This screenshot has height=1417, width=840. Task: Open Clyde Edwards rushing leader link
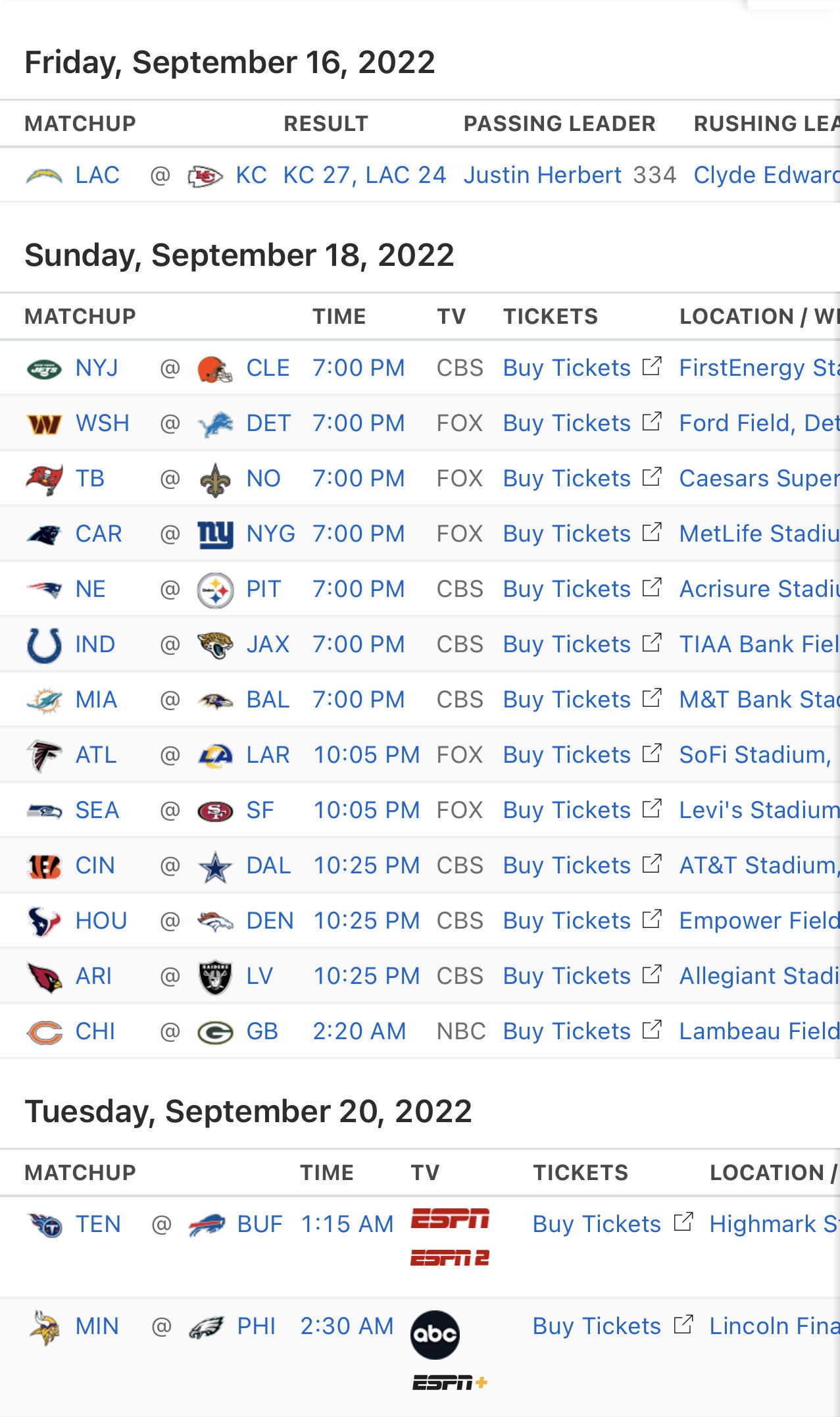(766, 175)
